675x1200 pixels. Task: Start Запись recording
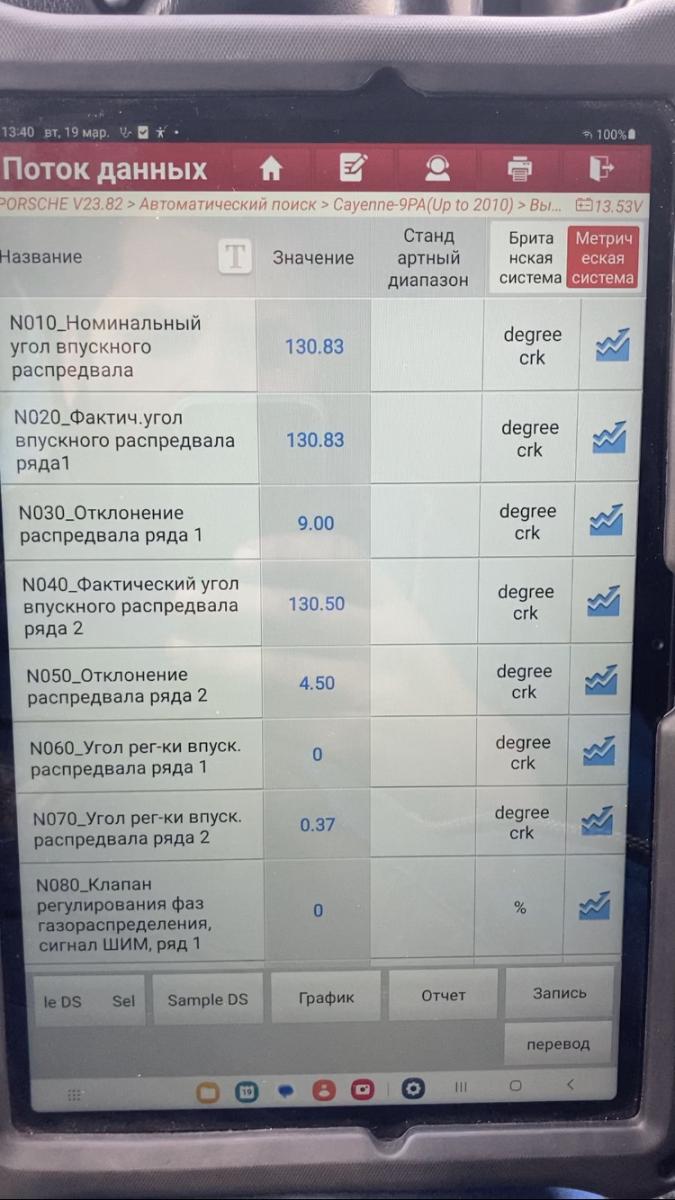[559, 993]
